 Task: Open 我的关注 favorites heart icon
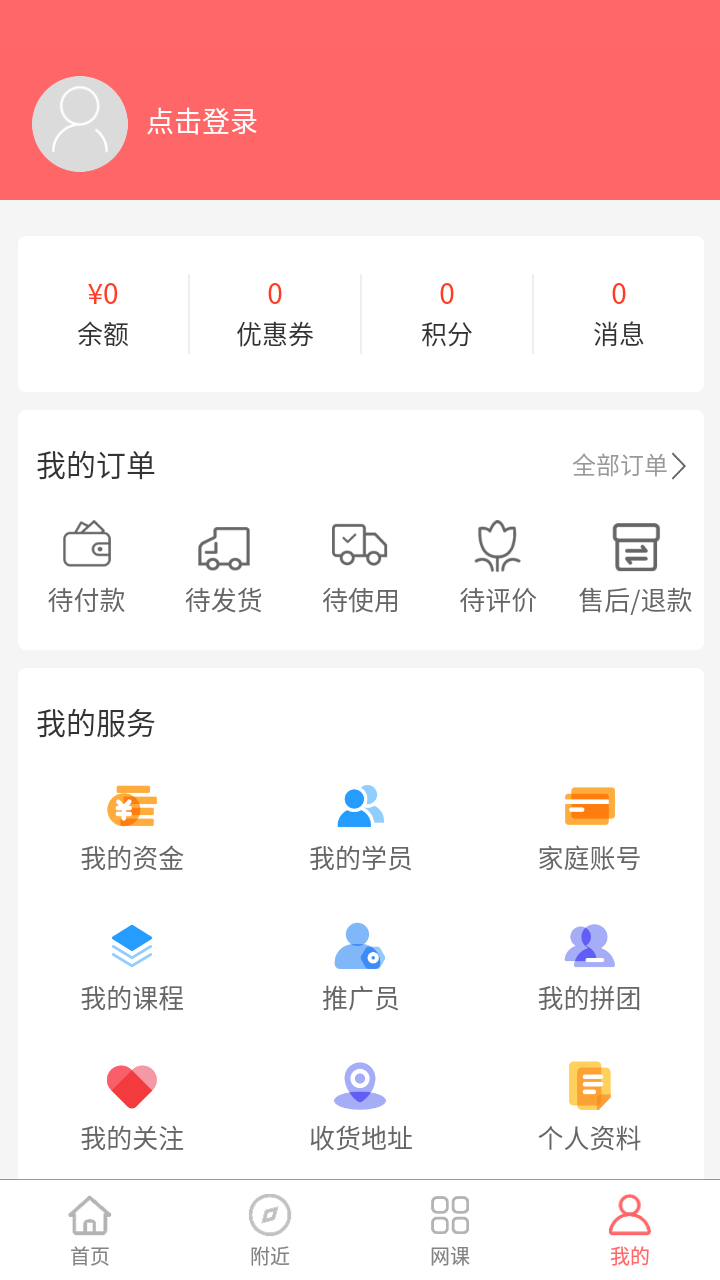[x=132, y=1084]
